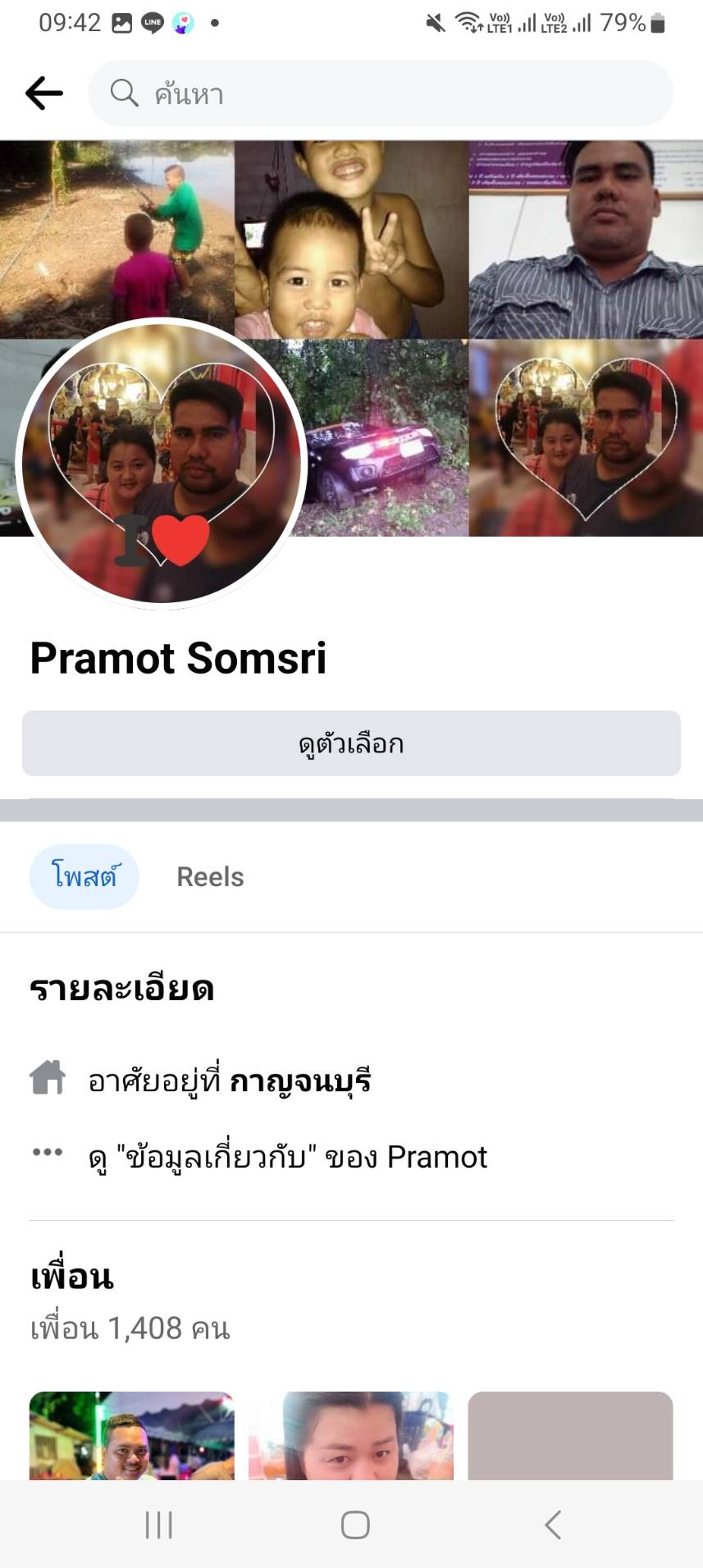Go back using the top arrow
Viewport: 703px width, 1568px height.
tap(44, 94)
